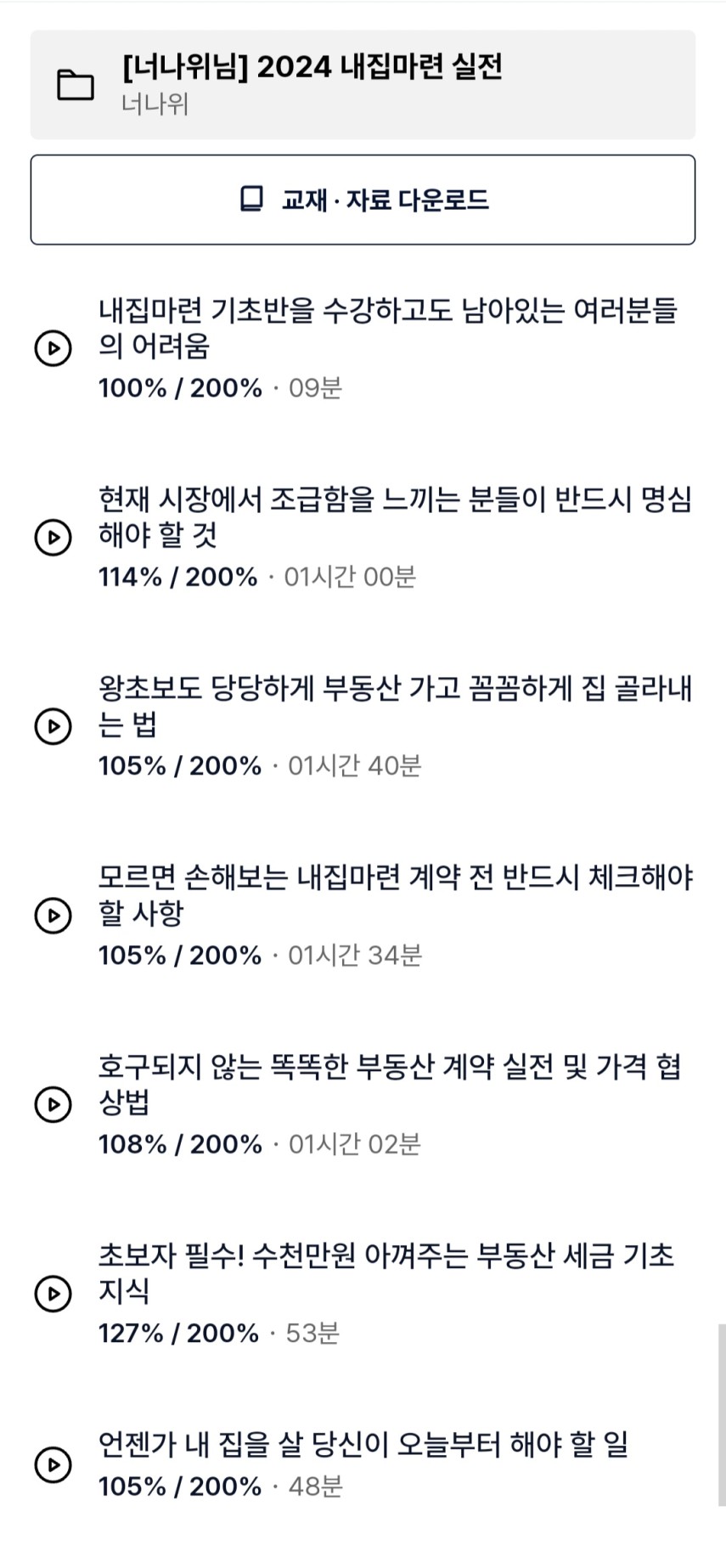This screenshot has height=1568, width=726.
Task: Open lecture 초보자 필수! 부동산 세금 기초 지식
Action: [x=386, y=1273]
